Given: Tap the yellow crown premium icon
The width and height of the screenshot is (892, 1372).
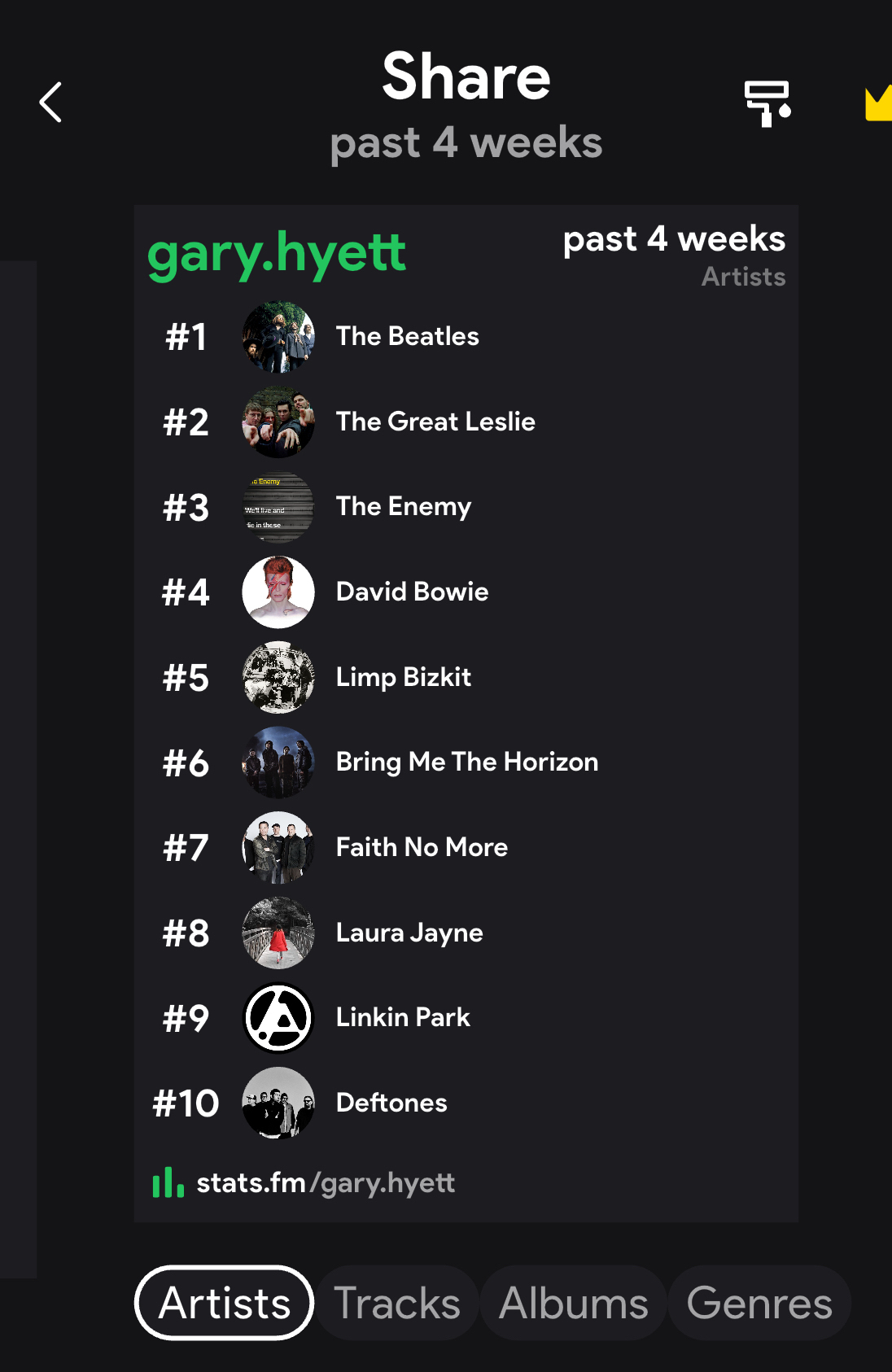Looking at the screenshot, I should click(879, 104).
